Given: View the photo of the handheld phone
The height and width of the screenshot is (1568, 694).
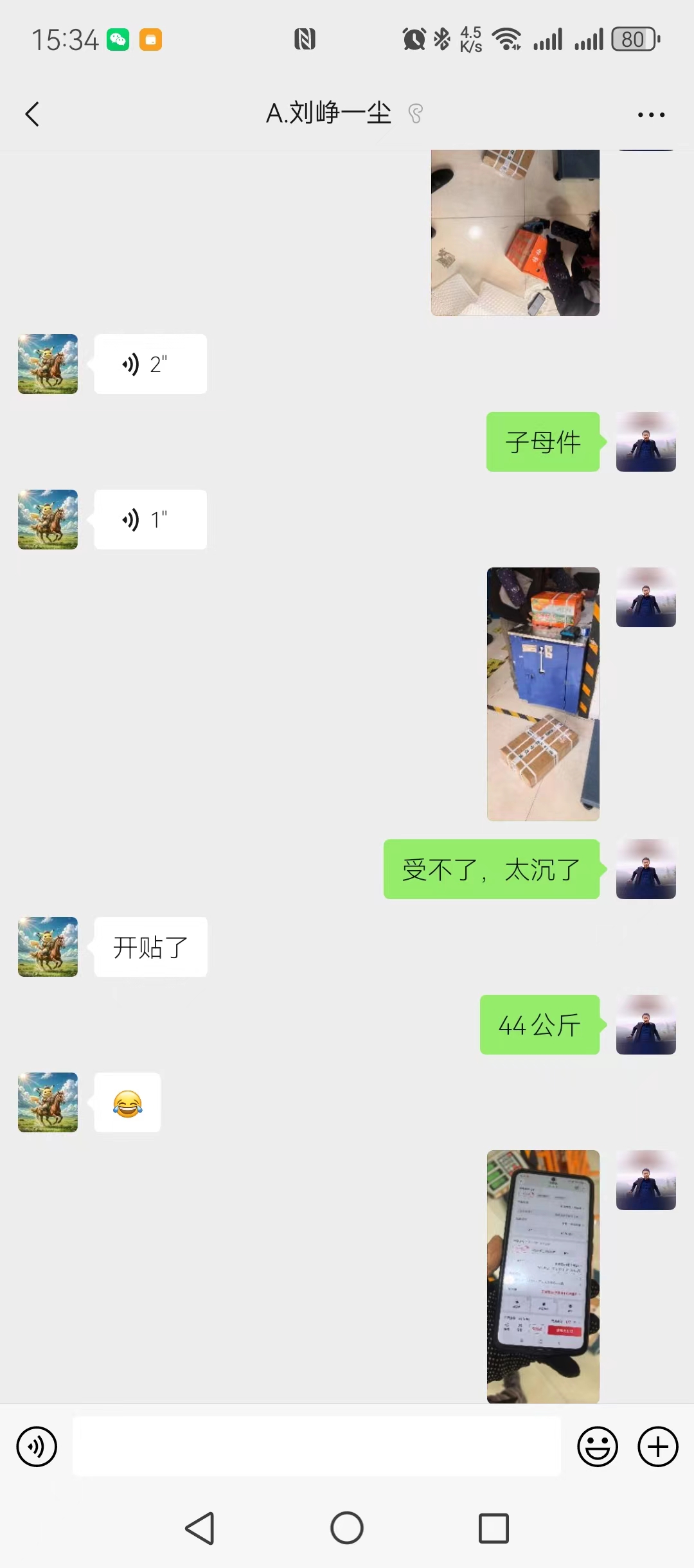Looking at the screenshot, I should click(x=543, y=1276).
